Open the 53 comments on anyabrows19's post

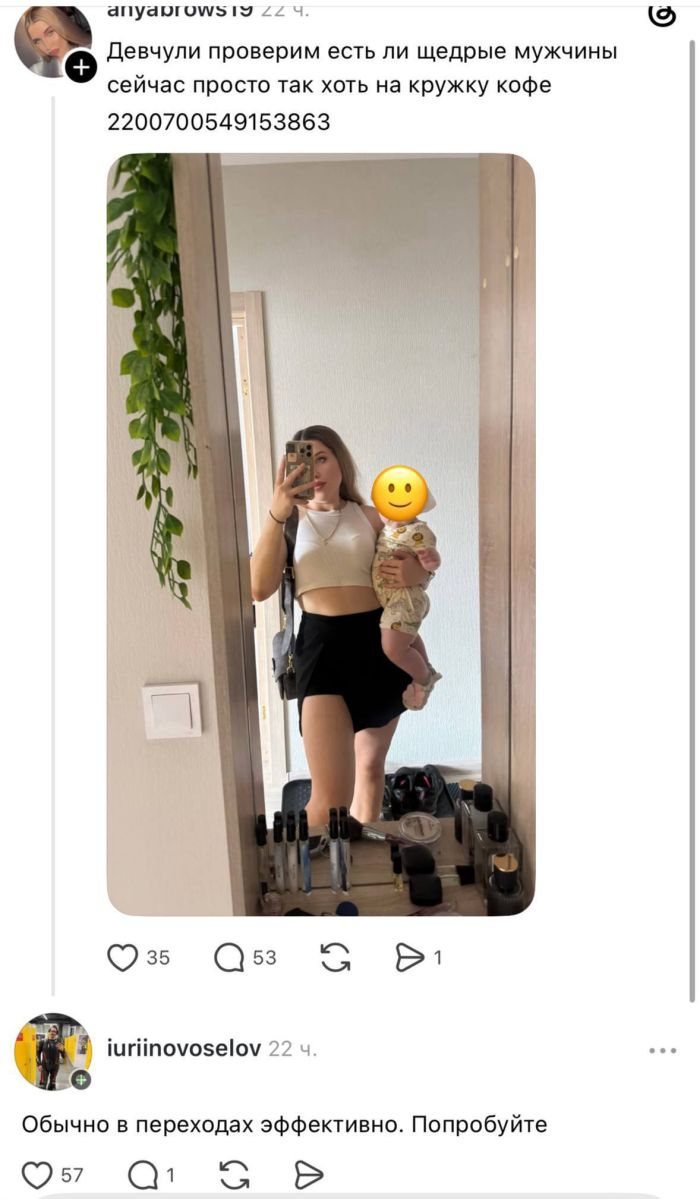(x=228, y=957)
